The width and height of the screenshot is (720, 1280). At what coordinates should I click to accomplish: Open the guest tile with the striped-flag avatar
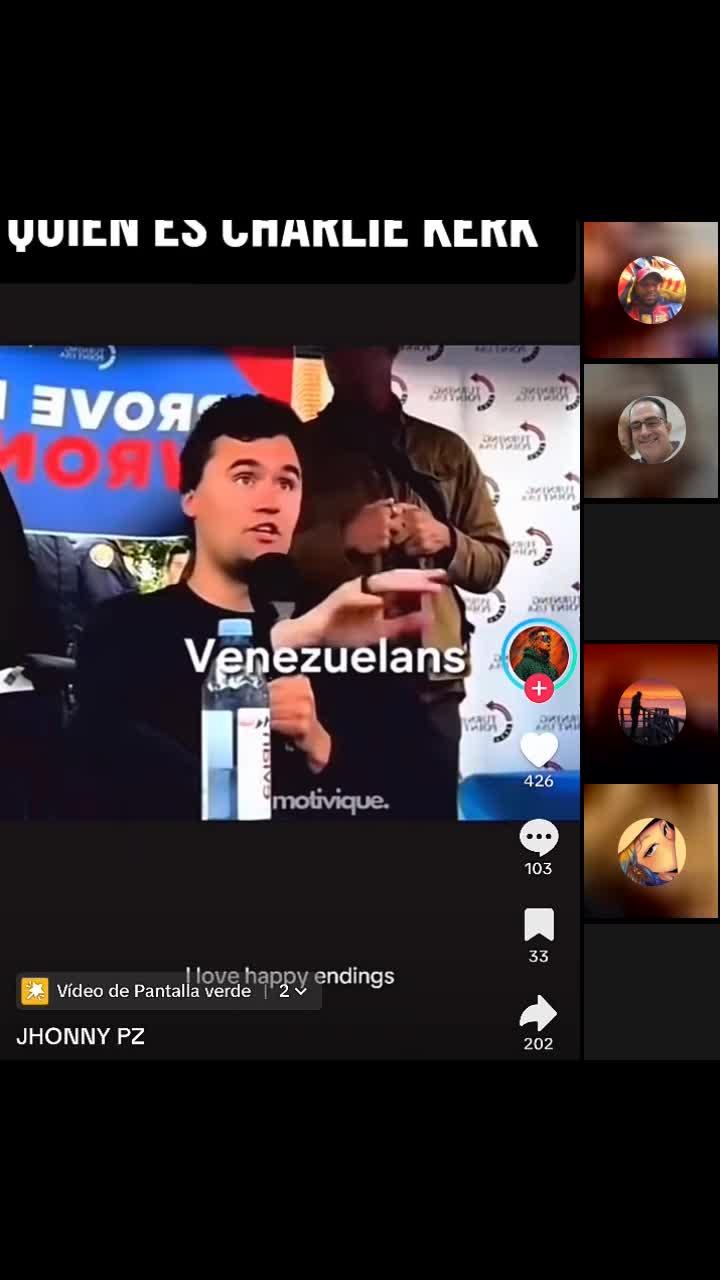(651, 290)
